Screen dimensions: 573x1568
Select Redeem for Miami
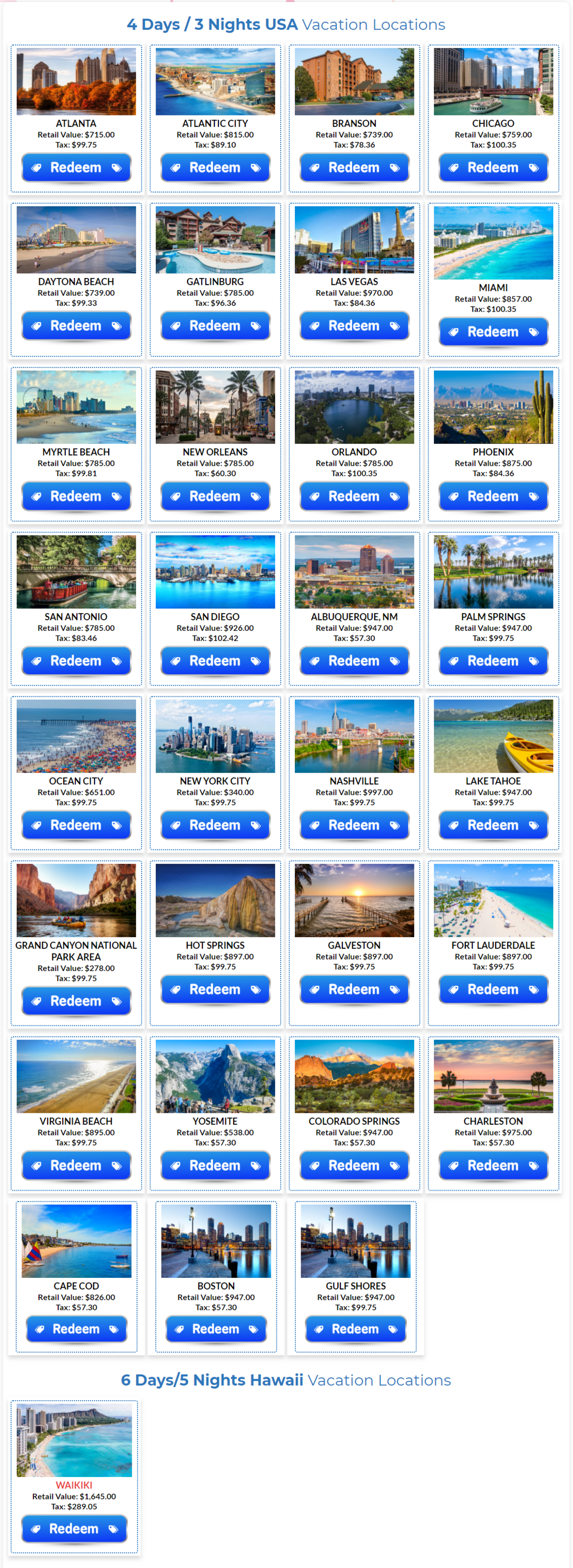[x=493, y=332]
